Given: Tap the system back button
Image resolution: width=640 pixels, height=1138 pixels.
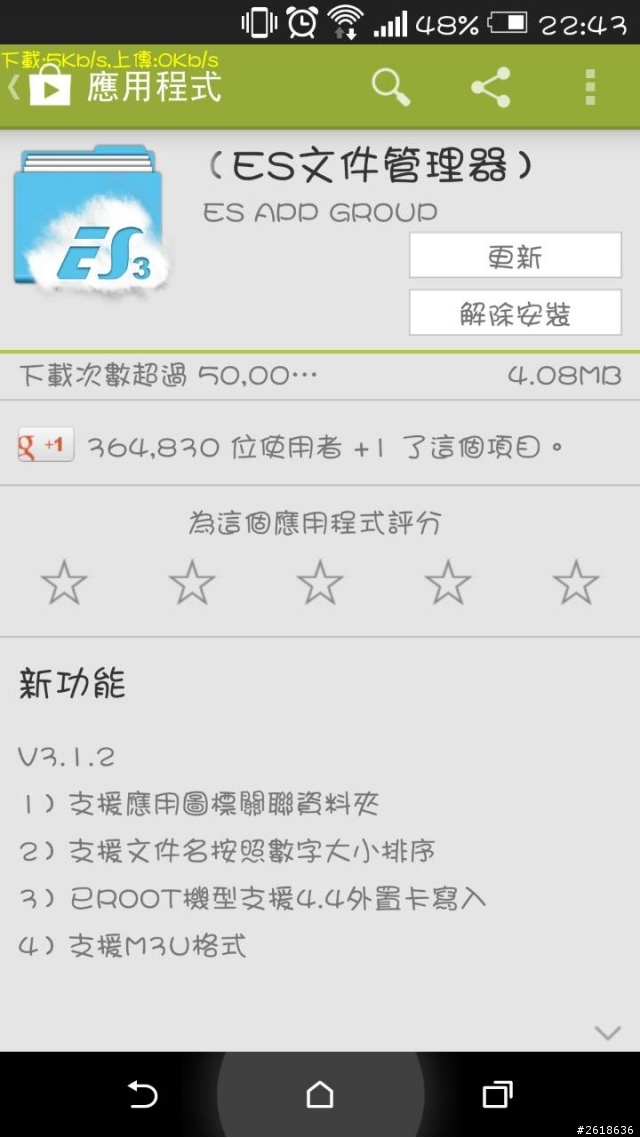Looking at the screenshot, I should [x=143, y=1095].
